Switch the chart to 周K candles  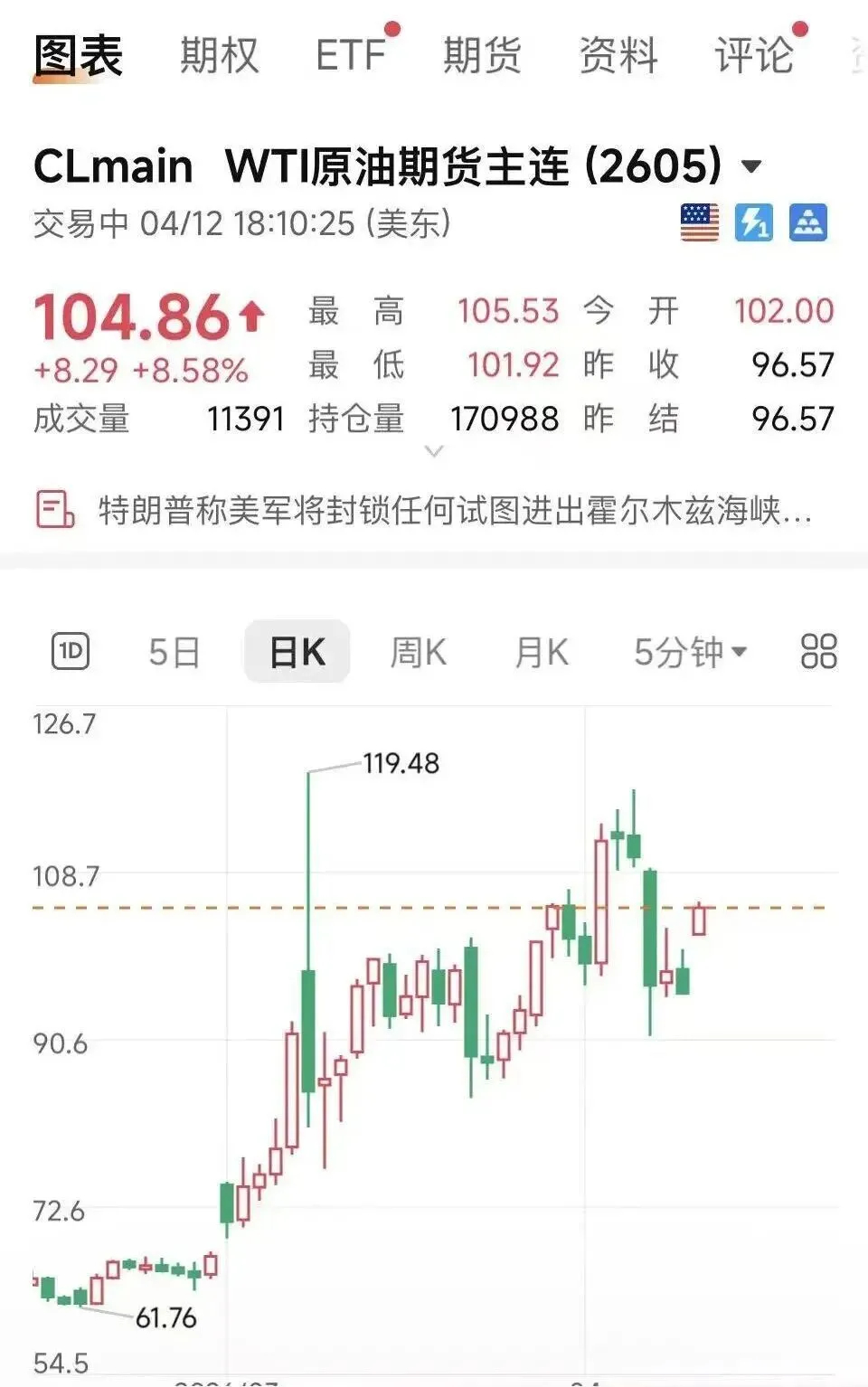(x=416, y=650)
